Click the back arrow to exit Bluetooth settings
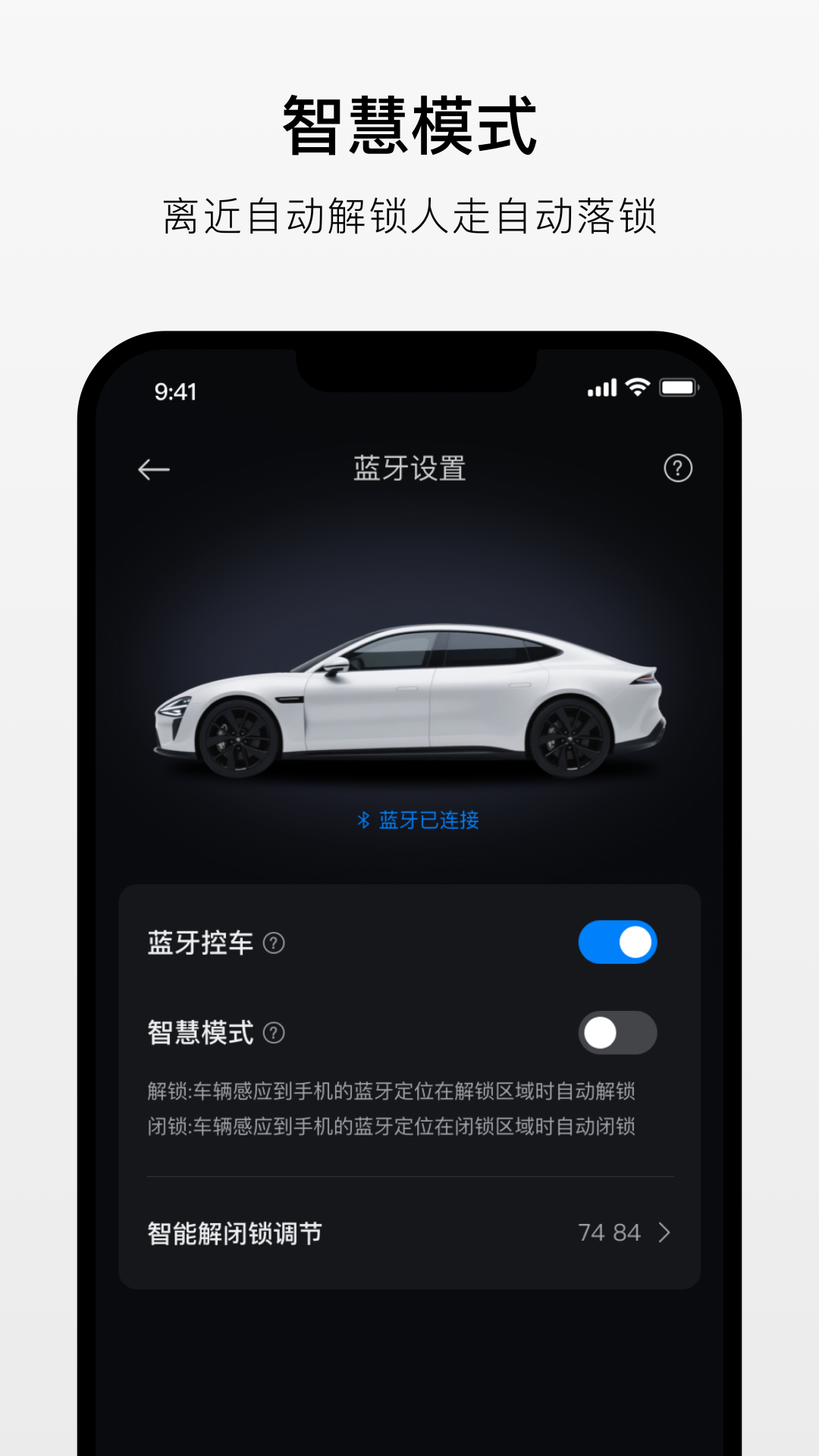This screenshot has height=1456, width=819. tap(154, 469)
